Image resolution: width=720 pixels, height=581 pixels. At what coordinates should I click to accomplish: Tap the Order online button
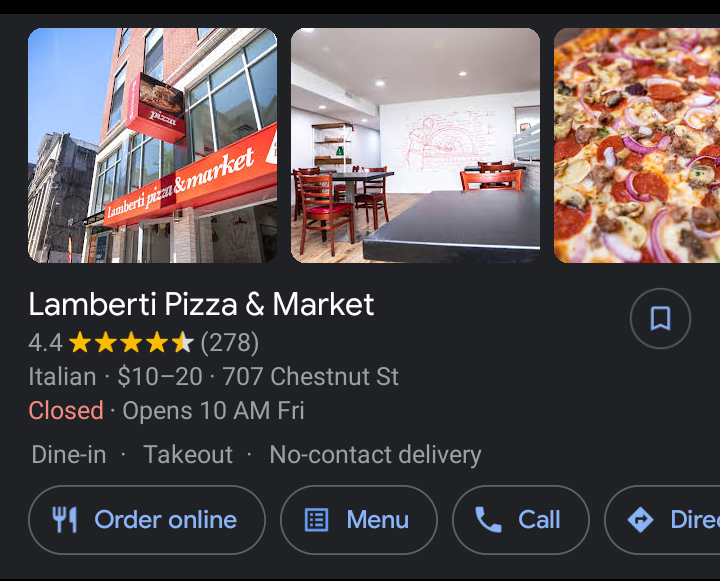147,520
